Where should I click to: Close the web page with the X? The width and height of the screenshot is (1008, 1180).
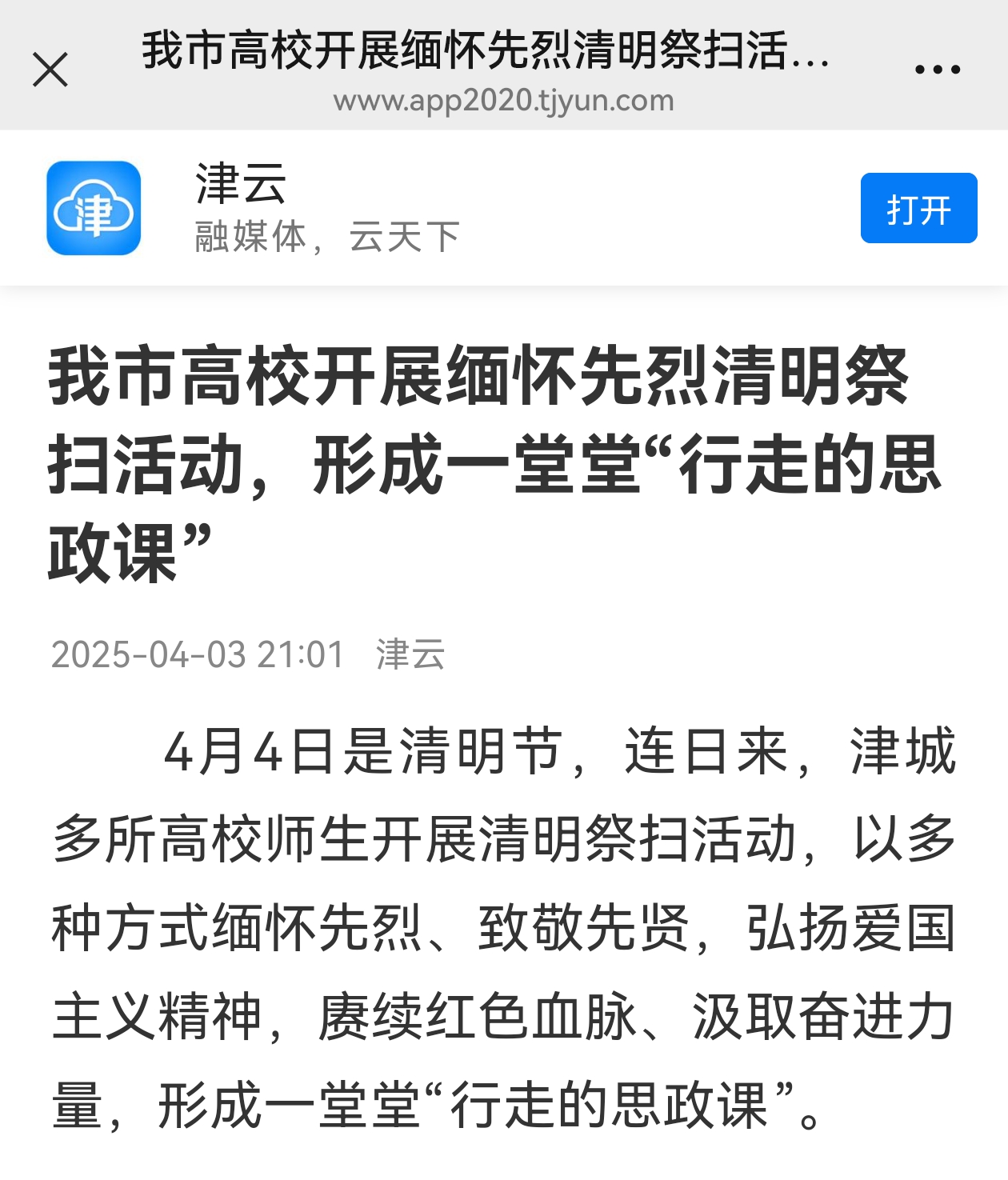click(x=50, y=70)
